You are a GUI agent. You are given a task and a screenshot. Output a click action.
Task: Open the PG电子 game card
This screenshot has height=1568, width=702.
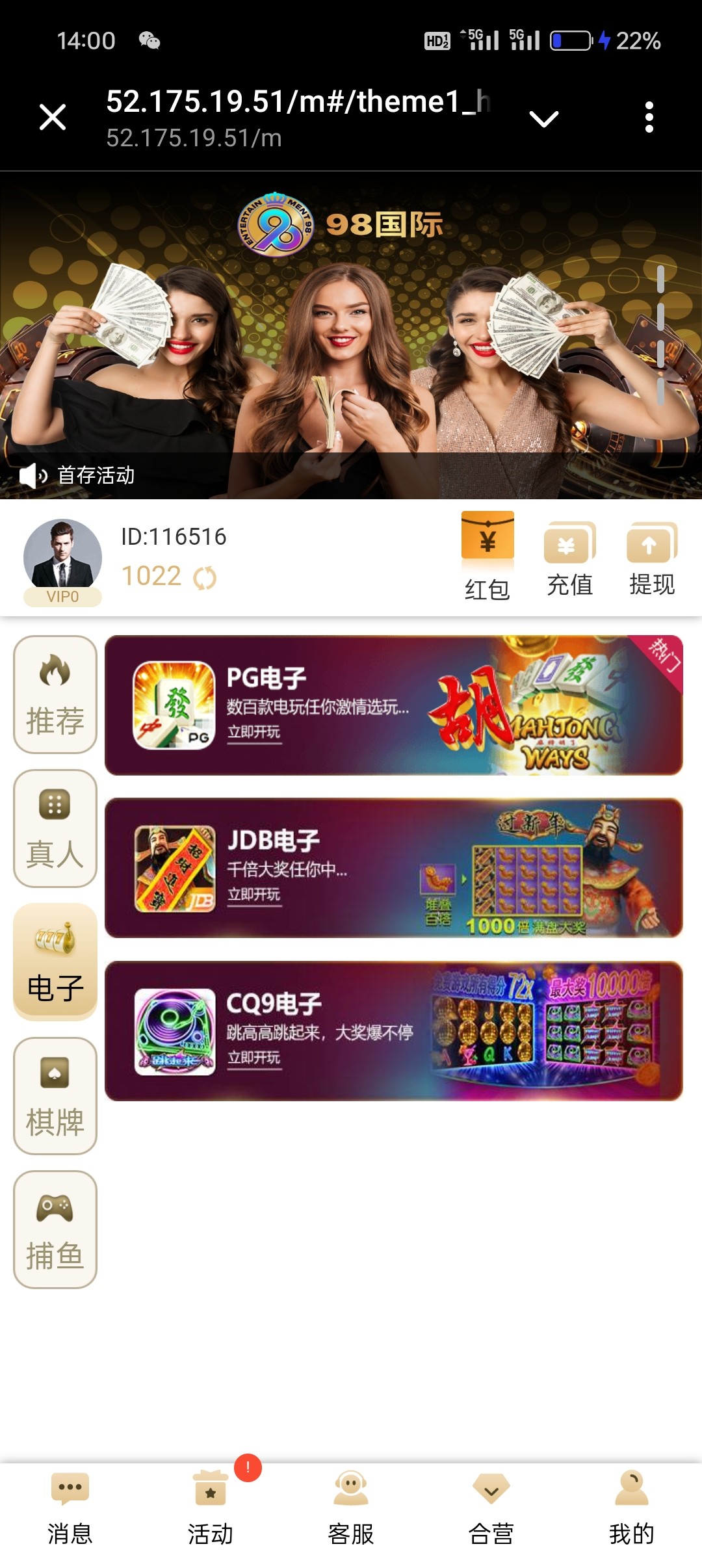pos(393,705)
